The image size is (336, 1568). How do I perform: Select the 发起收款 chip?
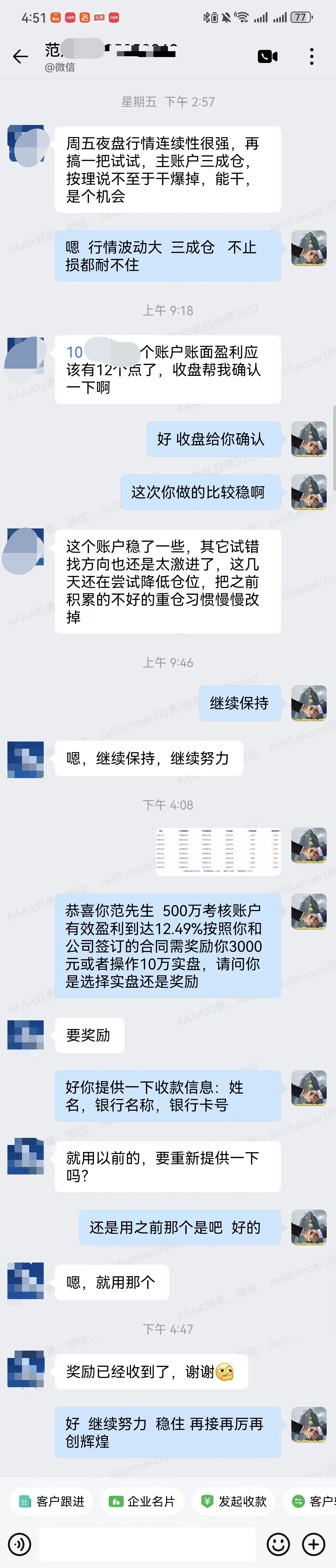(234, 1502)
